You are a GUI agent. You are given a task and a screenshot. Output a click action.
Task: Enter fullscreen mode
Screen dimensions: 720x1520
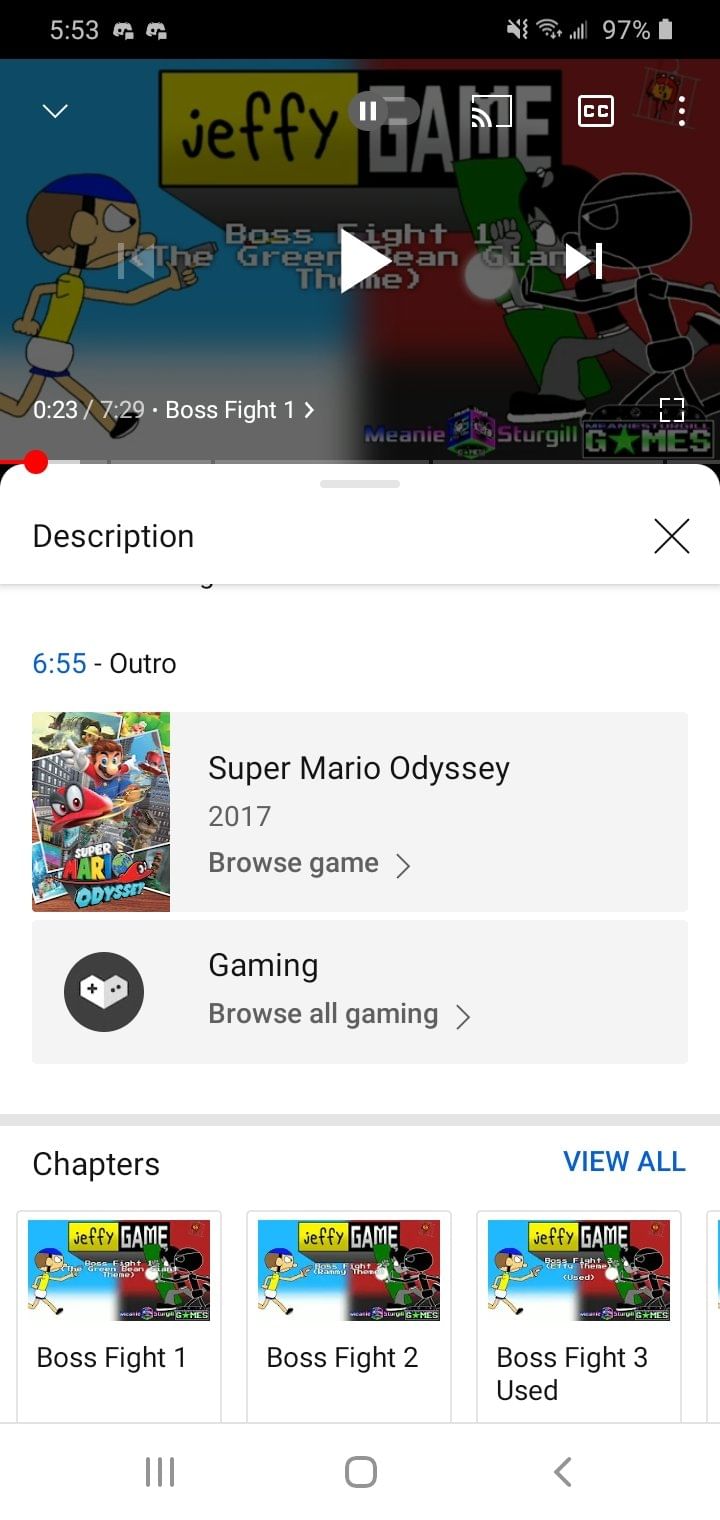pyautogui.click(x=672, y=410)
